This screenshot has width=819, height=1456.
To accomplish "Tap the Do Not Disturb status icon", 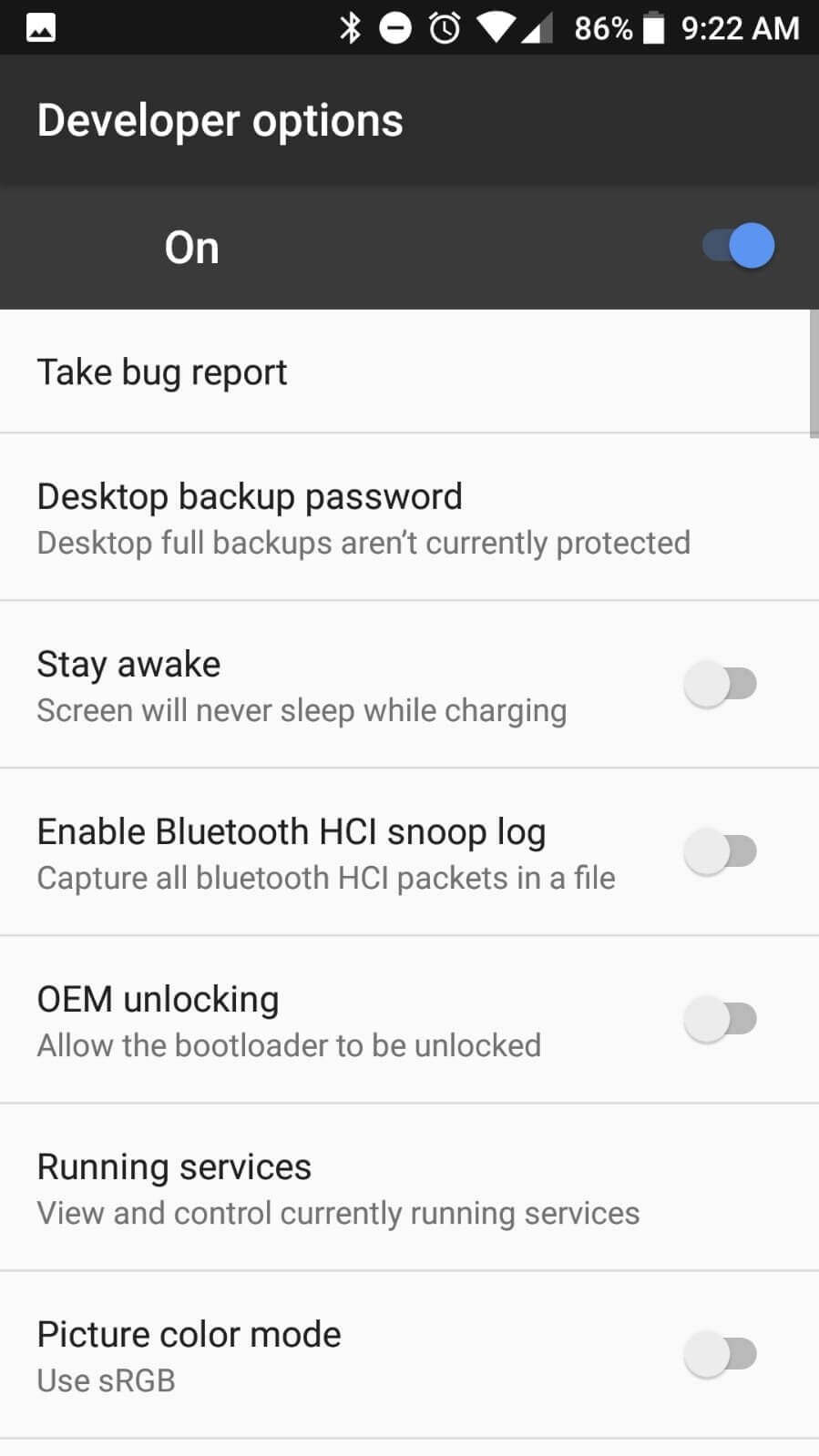I will (x=396, y=27).
